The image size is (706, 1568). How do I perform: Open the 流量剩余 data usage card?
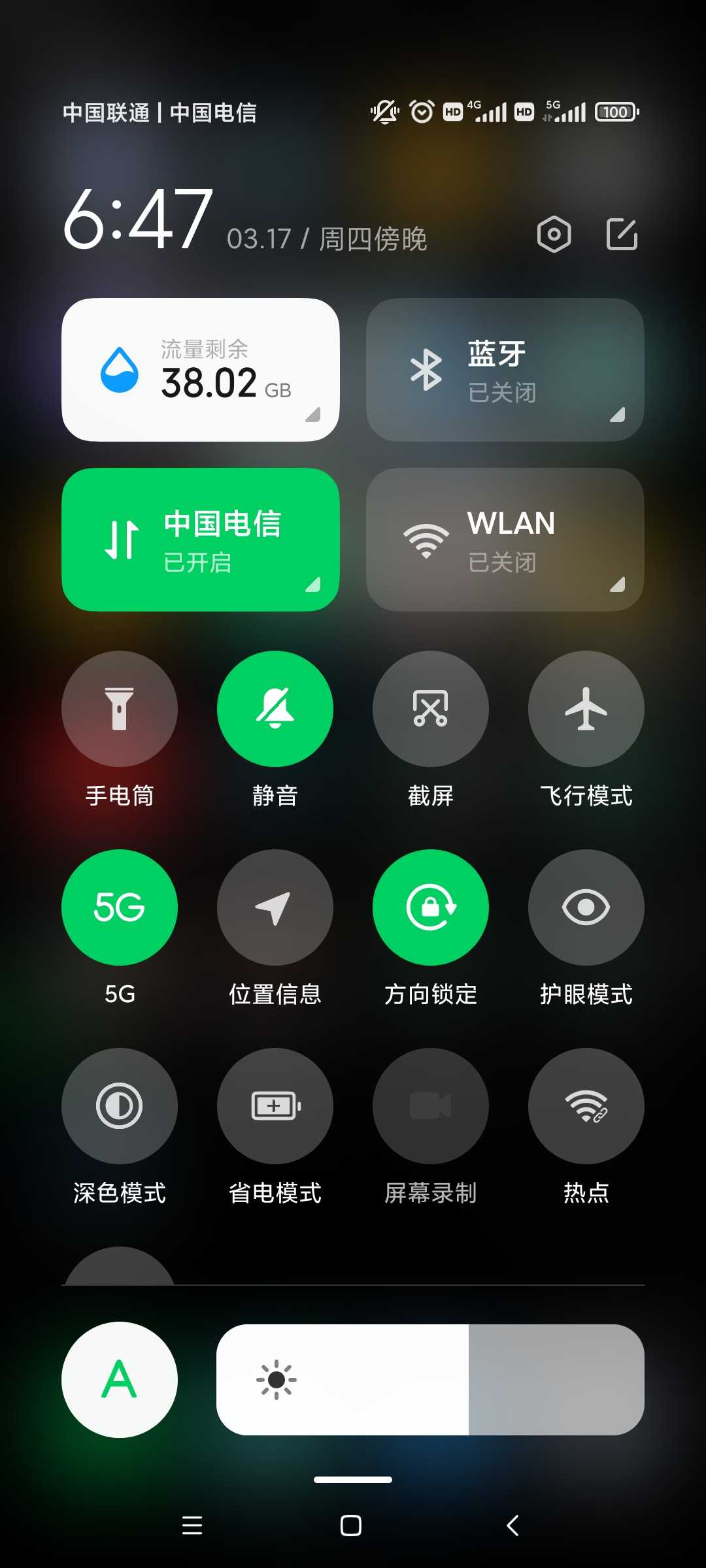pos(201,370)
